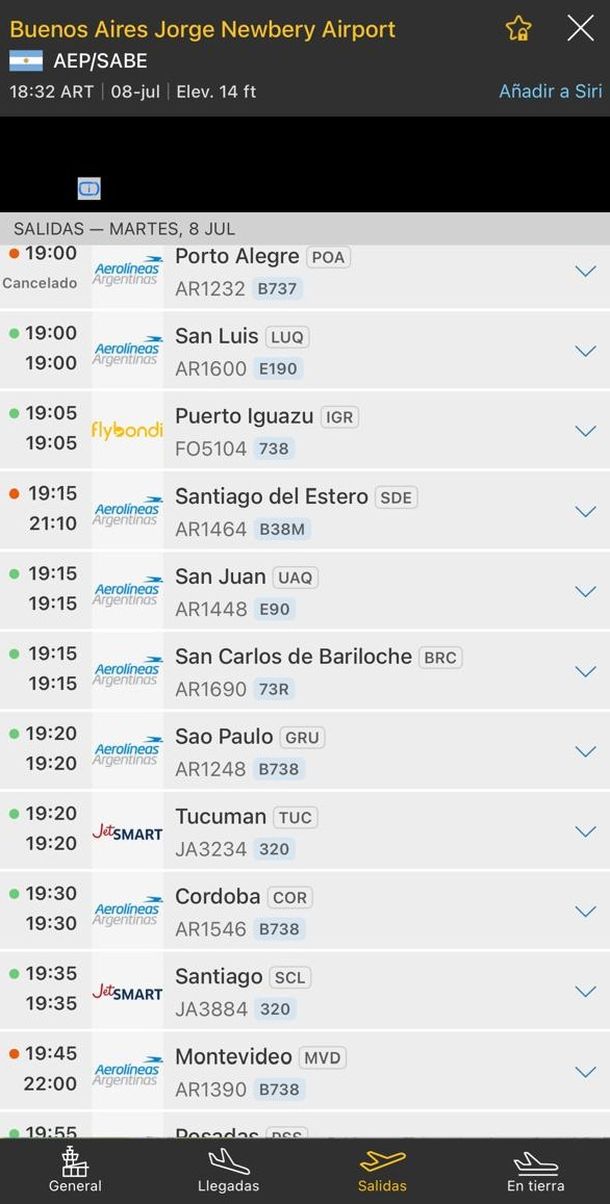610x1204 pixels.
Task: Open the delayed Montevideo flight AR1390
Action: [x=305, y=1070]
